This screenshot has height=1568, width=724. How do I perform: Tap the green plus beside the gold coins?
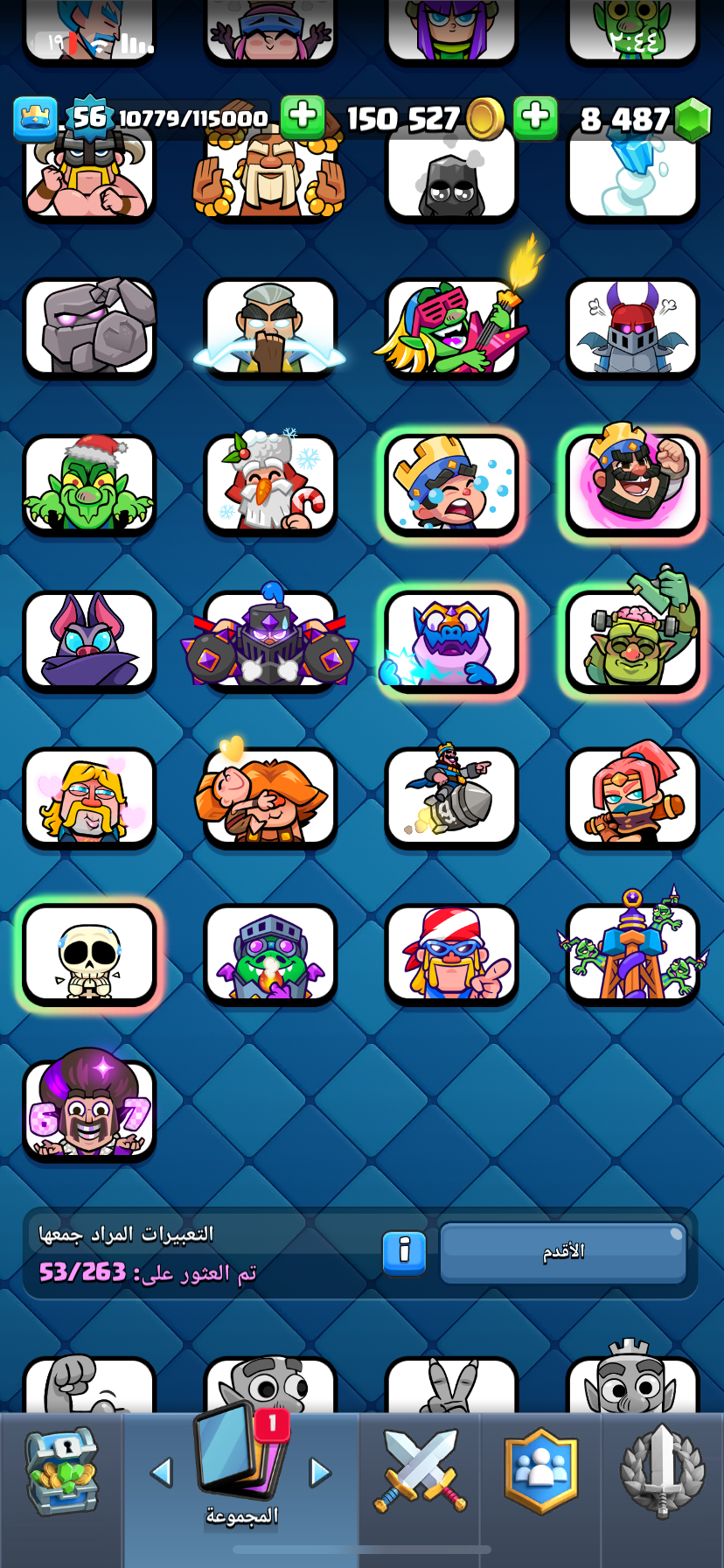[x=303, y=116]
